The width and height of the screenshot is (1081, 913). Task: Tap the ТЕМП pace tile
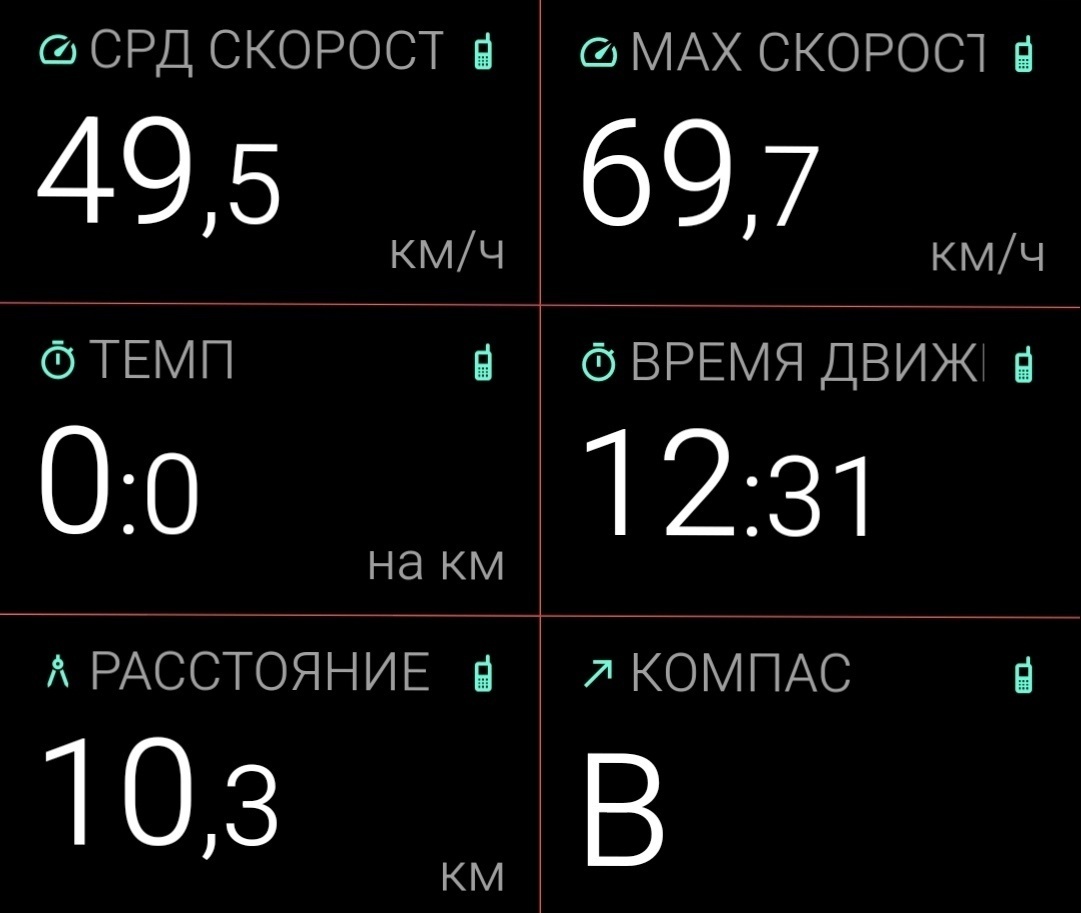[x=269, y=460]
